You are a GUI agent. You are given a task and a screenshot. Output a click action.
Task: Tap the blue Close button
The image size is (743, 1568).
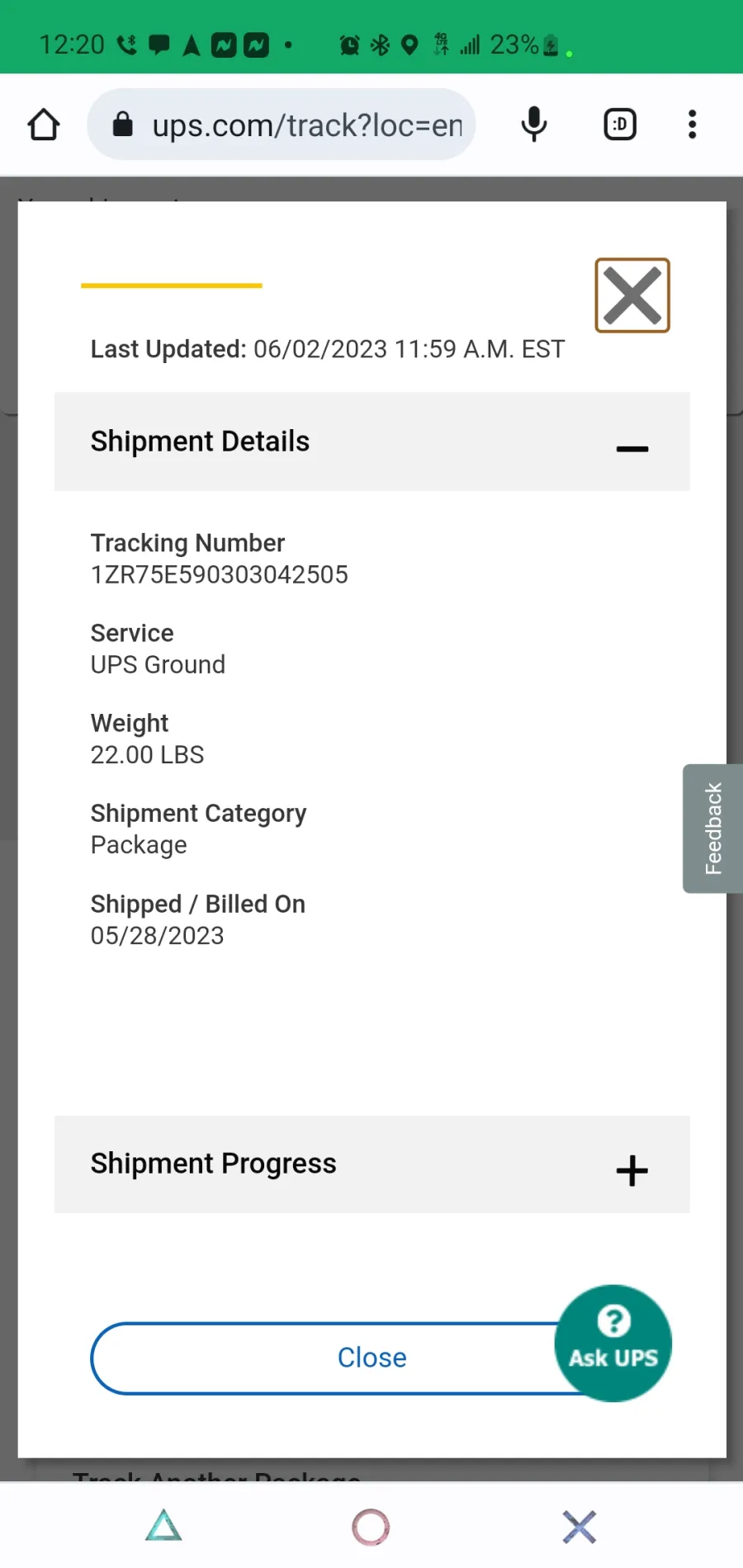coord(372,1358)
